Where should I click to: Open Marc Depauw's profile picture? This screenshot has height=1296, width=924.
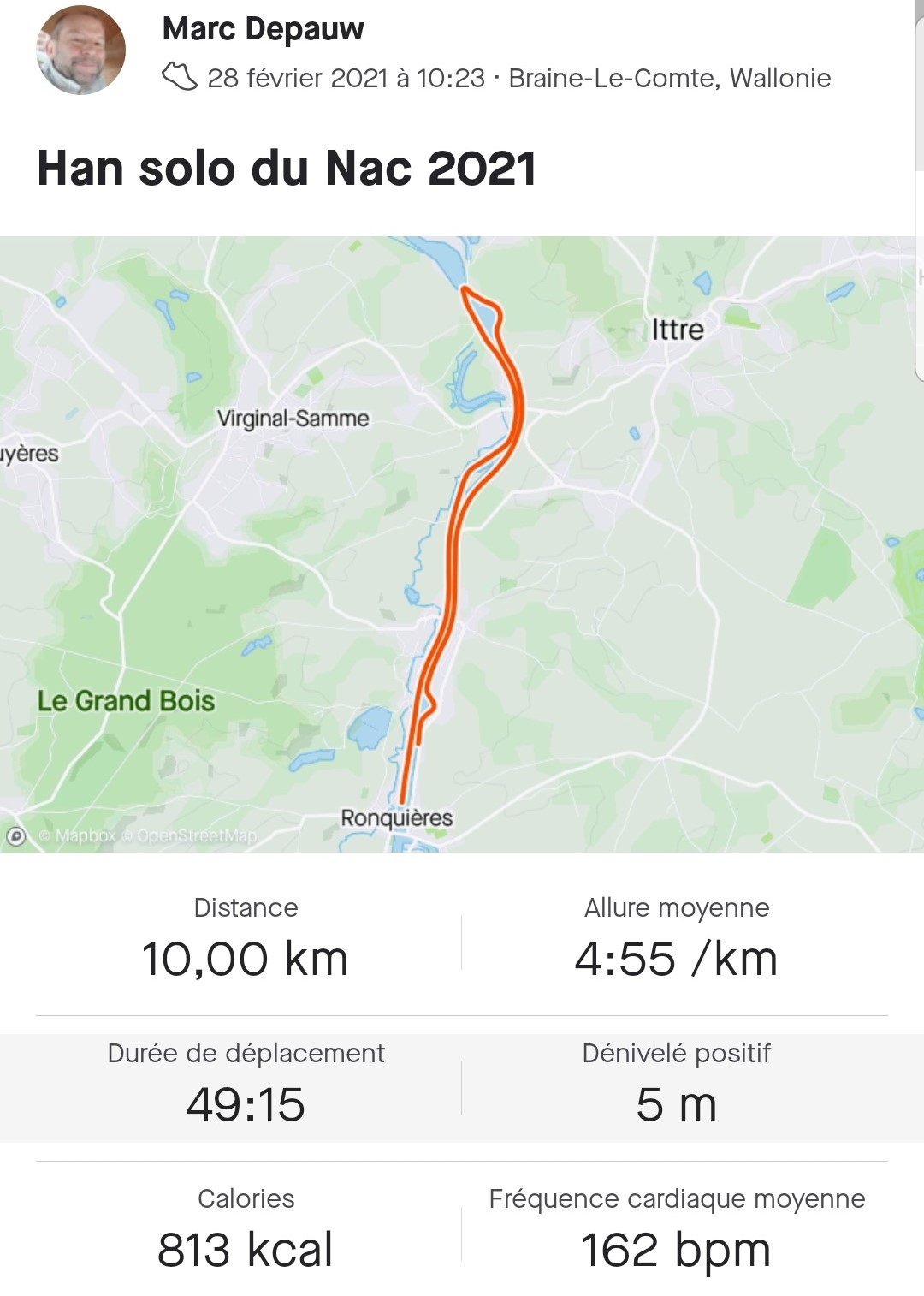(x=80, y=51)
